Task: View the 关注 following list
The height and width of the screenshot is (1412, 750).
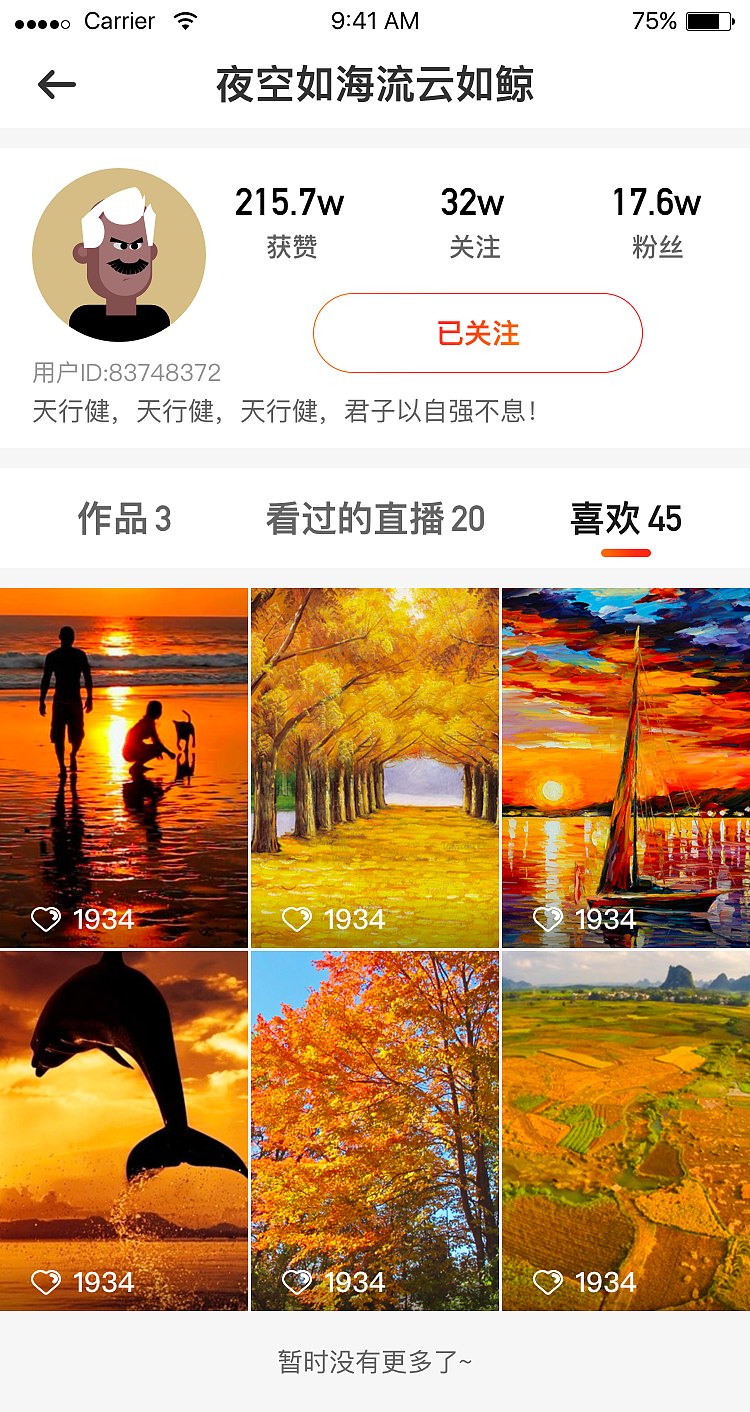Action: (474, 220)
